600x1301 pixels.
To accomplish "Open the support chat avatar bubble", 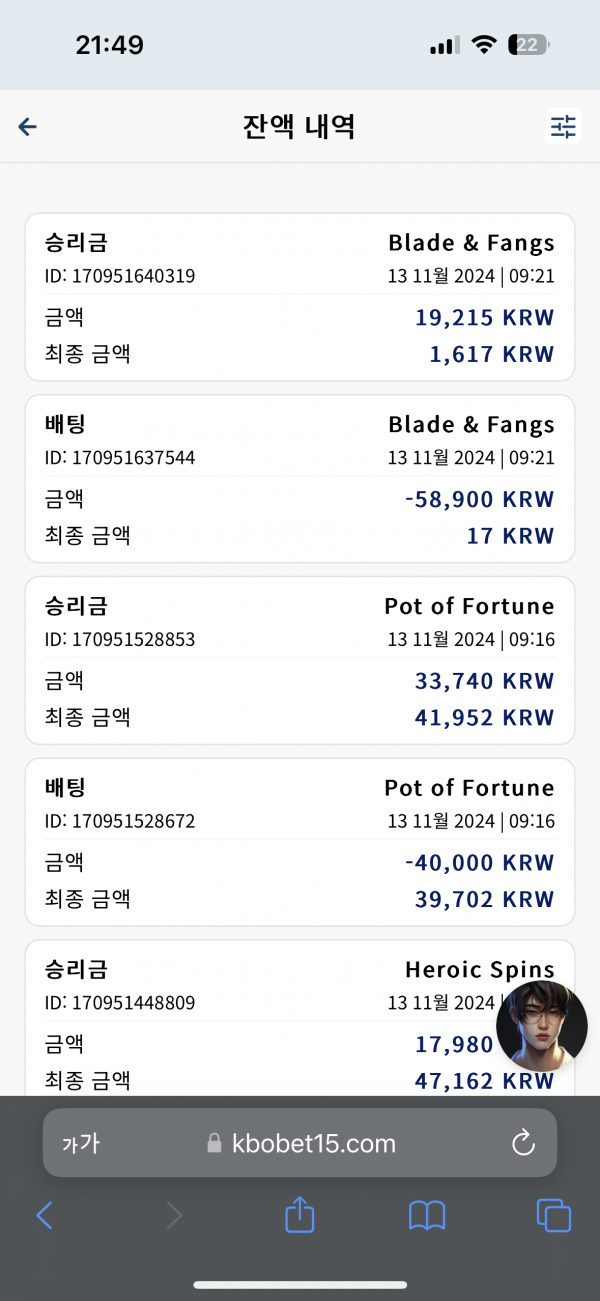I will click(x=542, y=1026).
